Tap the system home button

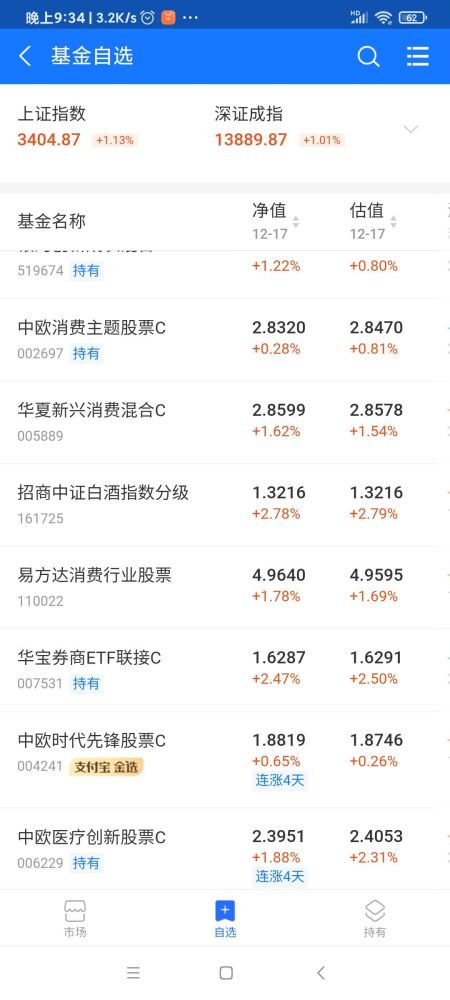click(226, 973)
